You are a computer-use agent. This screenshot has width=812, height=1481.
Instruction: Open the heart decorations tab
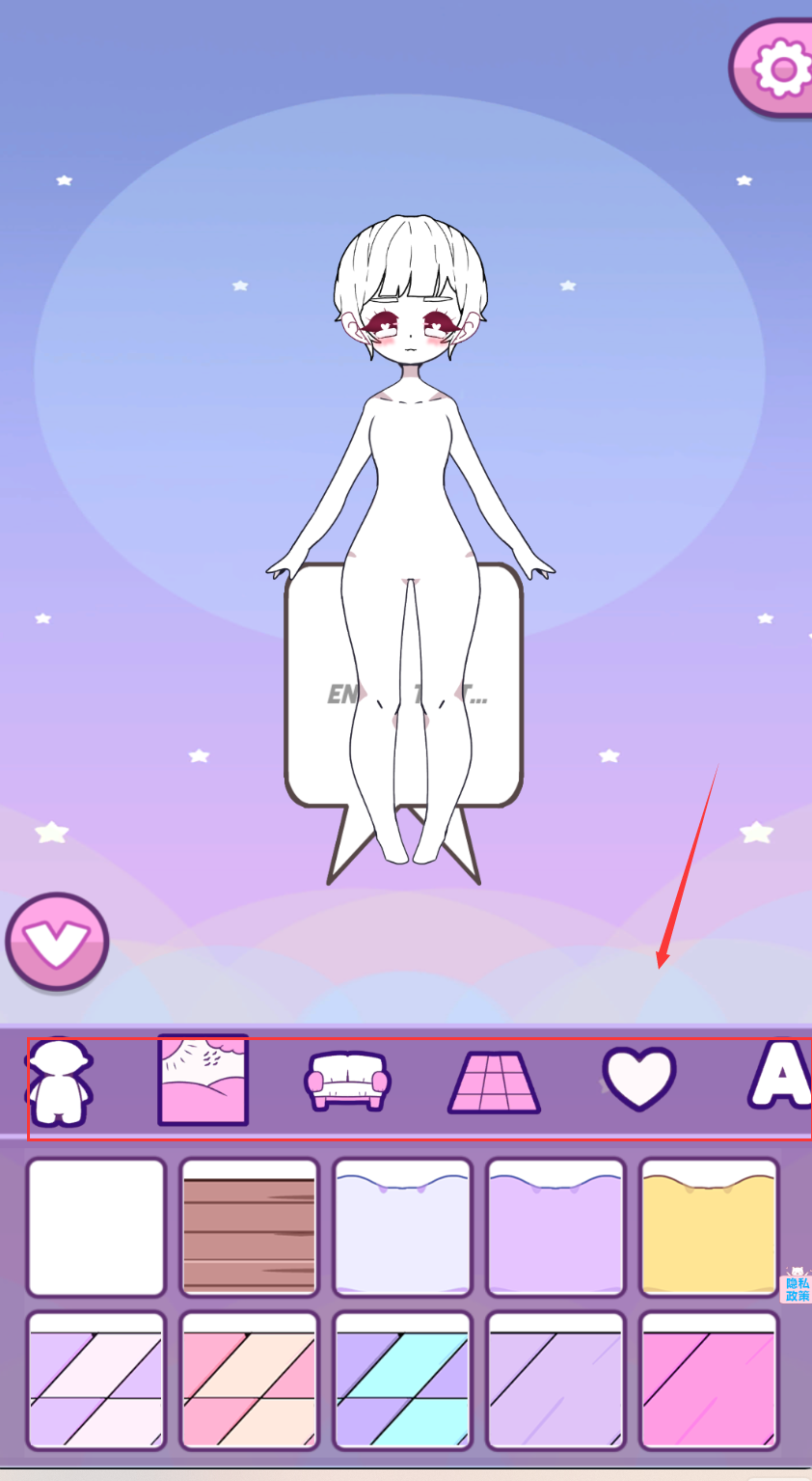pyautogui.click(x=638, y=1078)
